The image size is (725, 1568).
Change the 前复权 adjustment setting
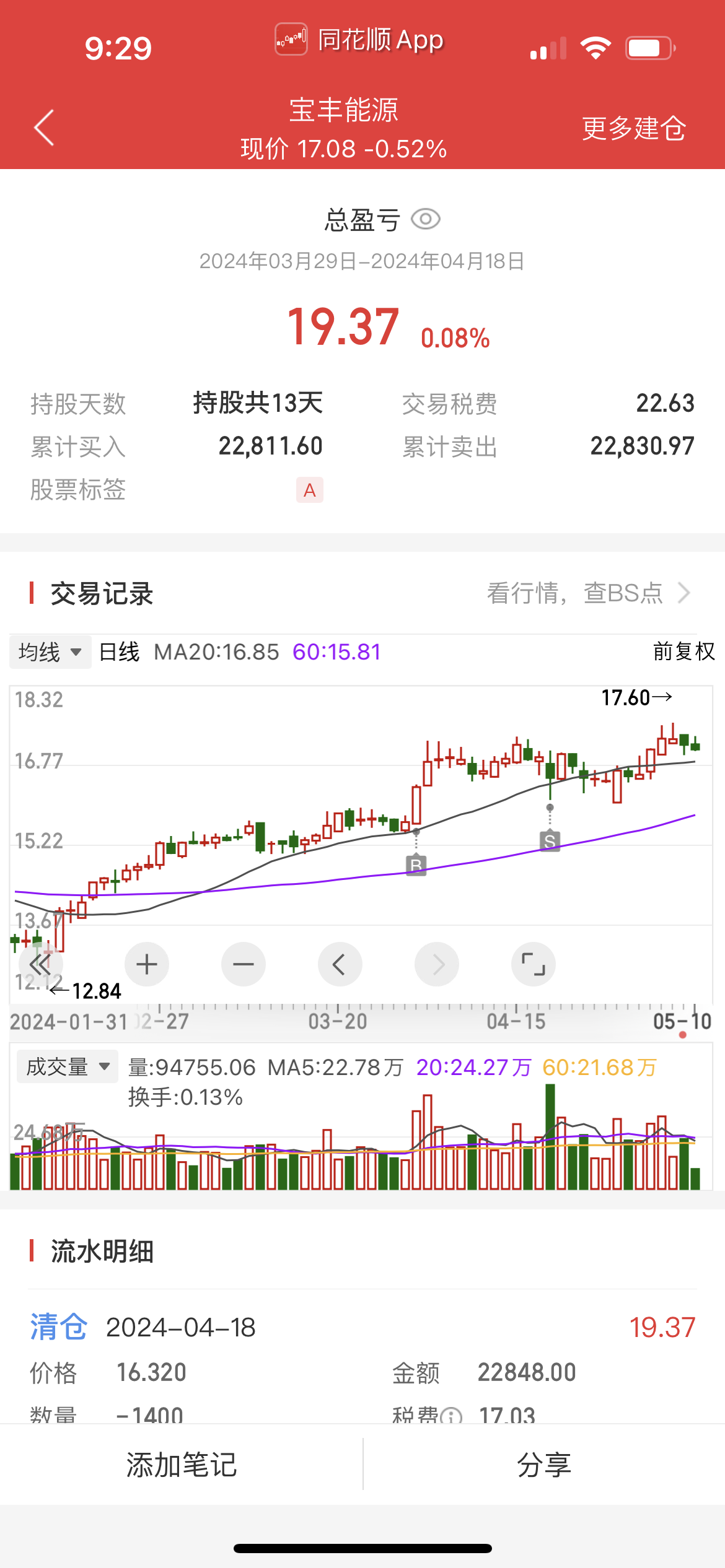point(683,652)
